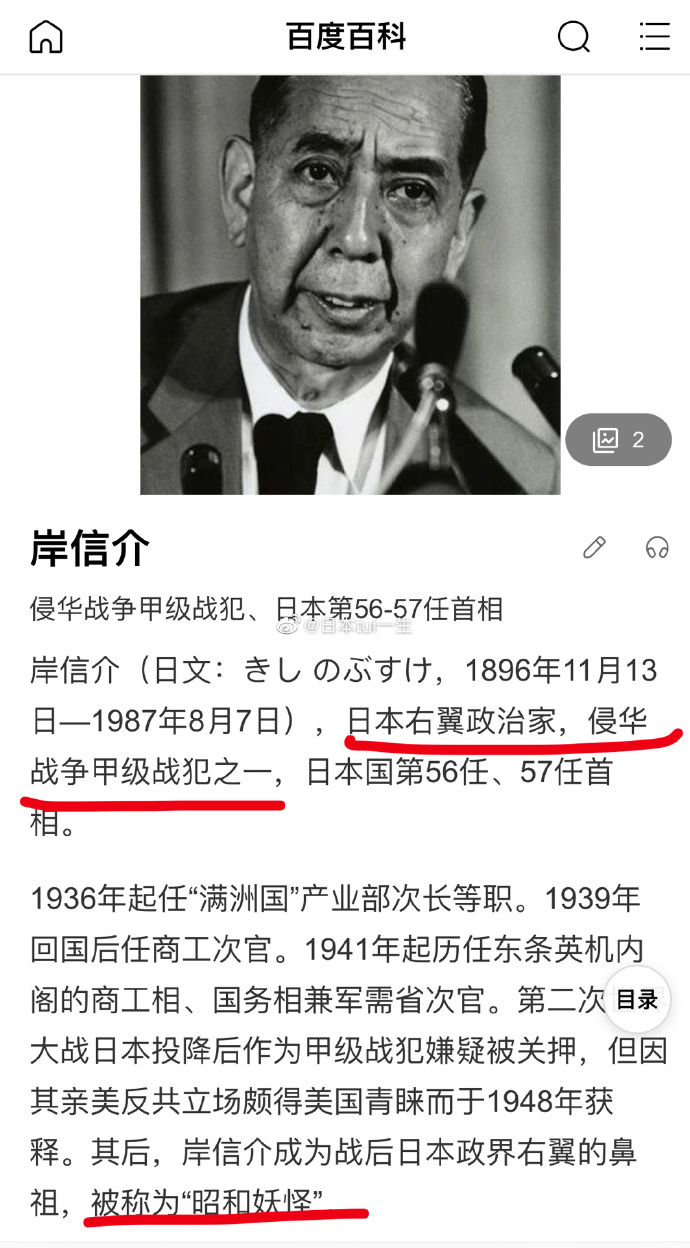Open the list menu icon
This screenshot has width=690, height=1248.
(654, 37)
